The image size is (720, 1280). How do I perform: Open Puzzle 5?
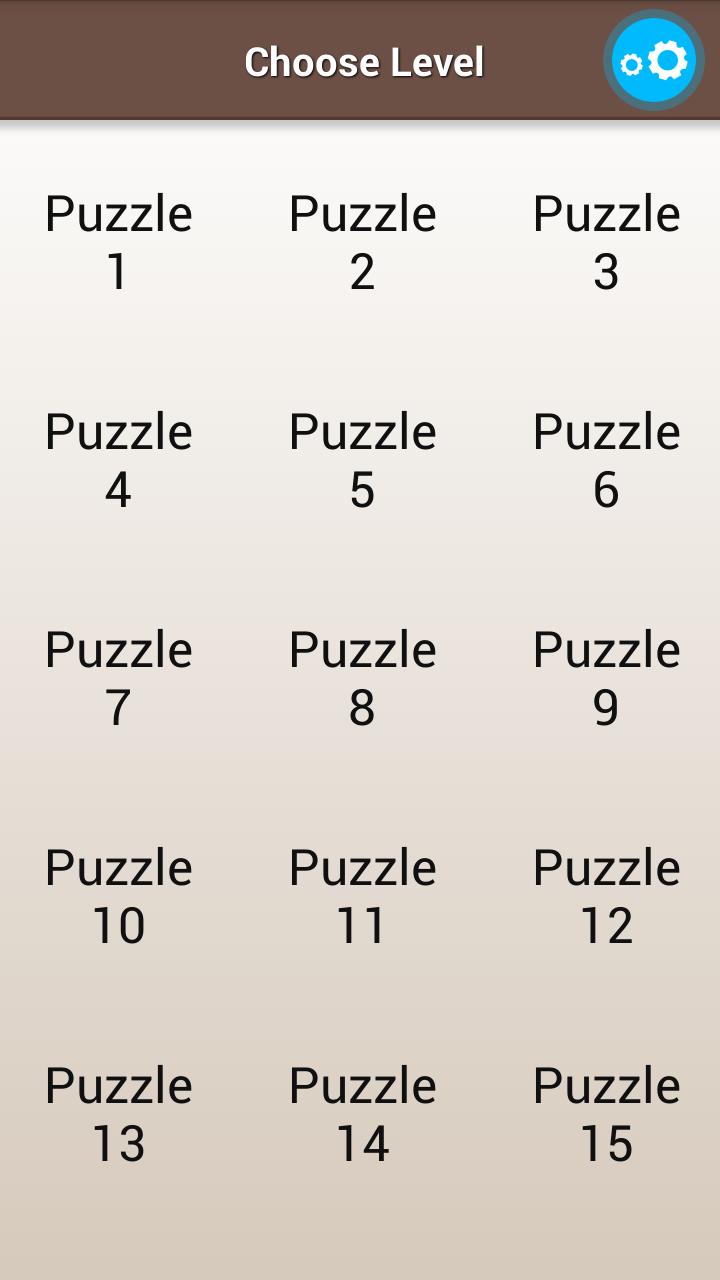pyautogui.click(x=362, y=458)
